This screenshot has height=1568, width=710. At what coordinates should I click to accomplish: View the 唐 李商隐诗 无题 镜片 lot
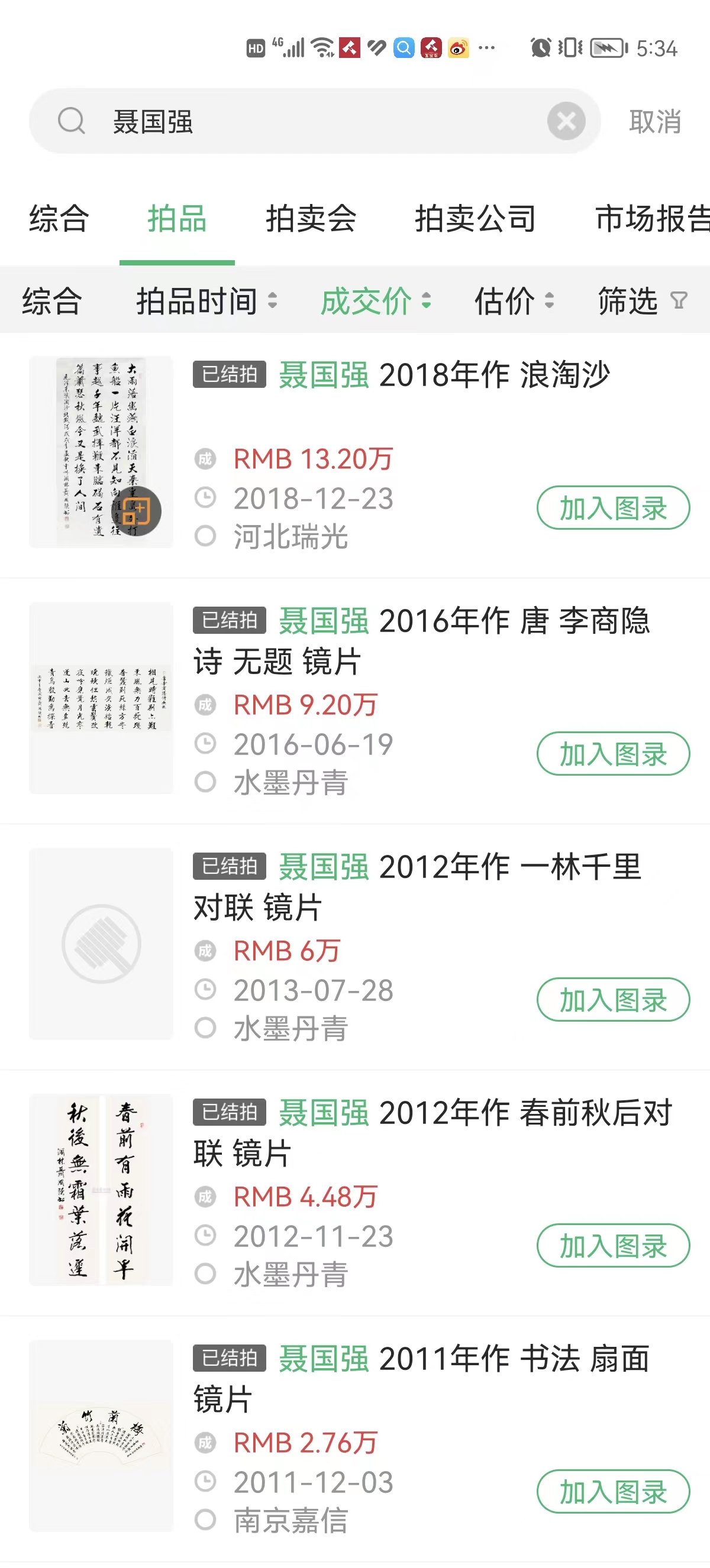(x=420, y=640)
